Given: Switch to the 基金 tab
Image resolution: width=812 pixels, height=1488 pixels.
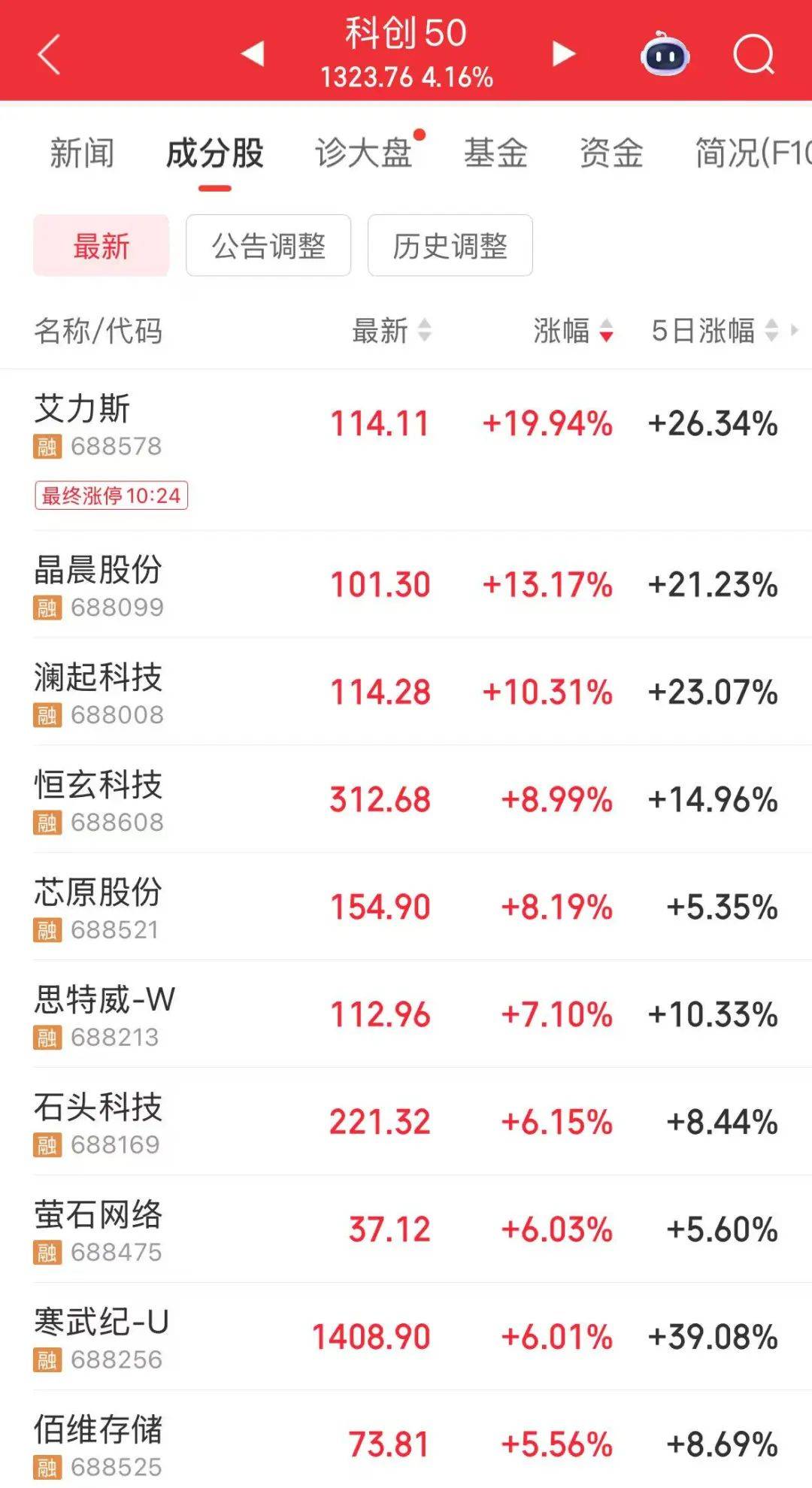Looking at the screenshot, I should click(496, 153).
